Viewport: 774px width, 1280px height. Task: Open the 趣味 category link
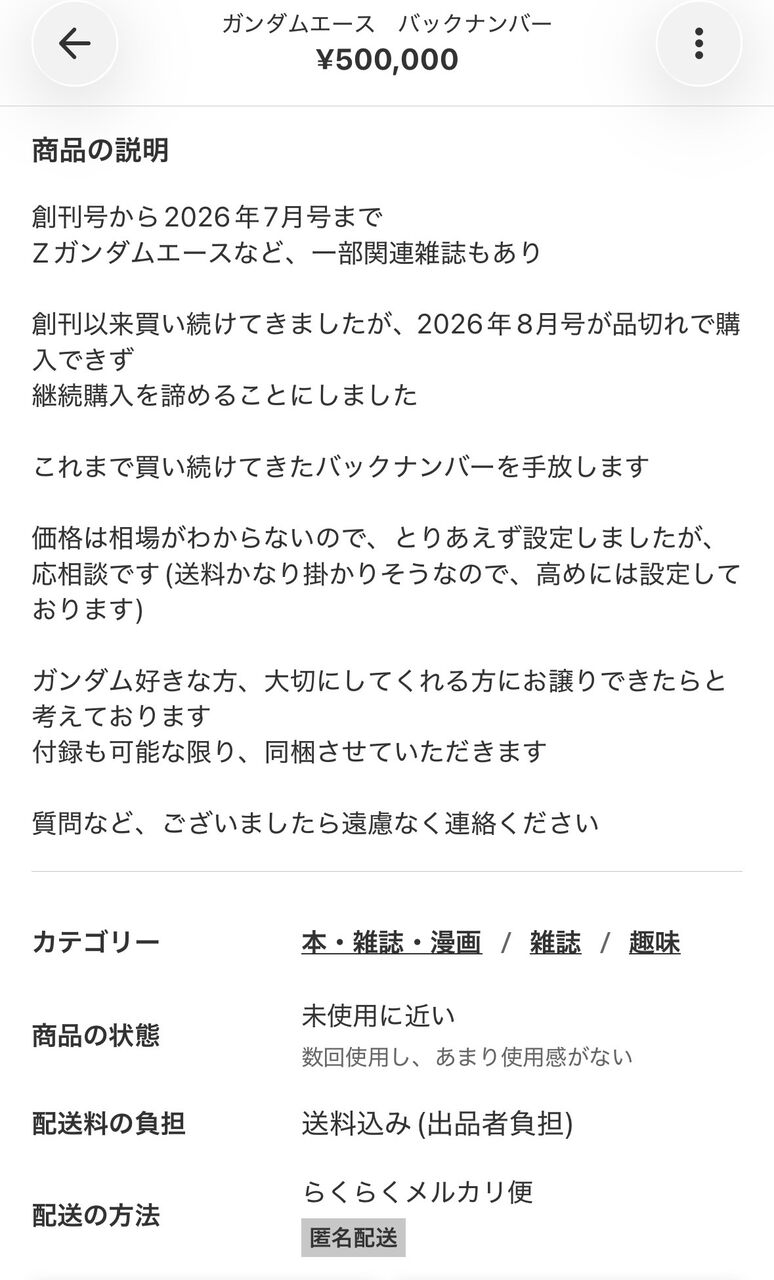tap(654, 942)
